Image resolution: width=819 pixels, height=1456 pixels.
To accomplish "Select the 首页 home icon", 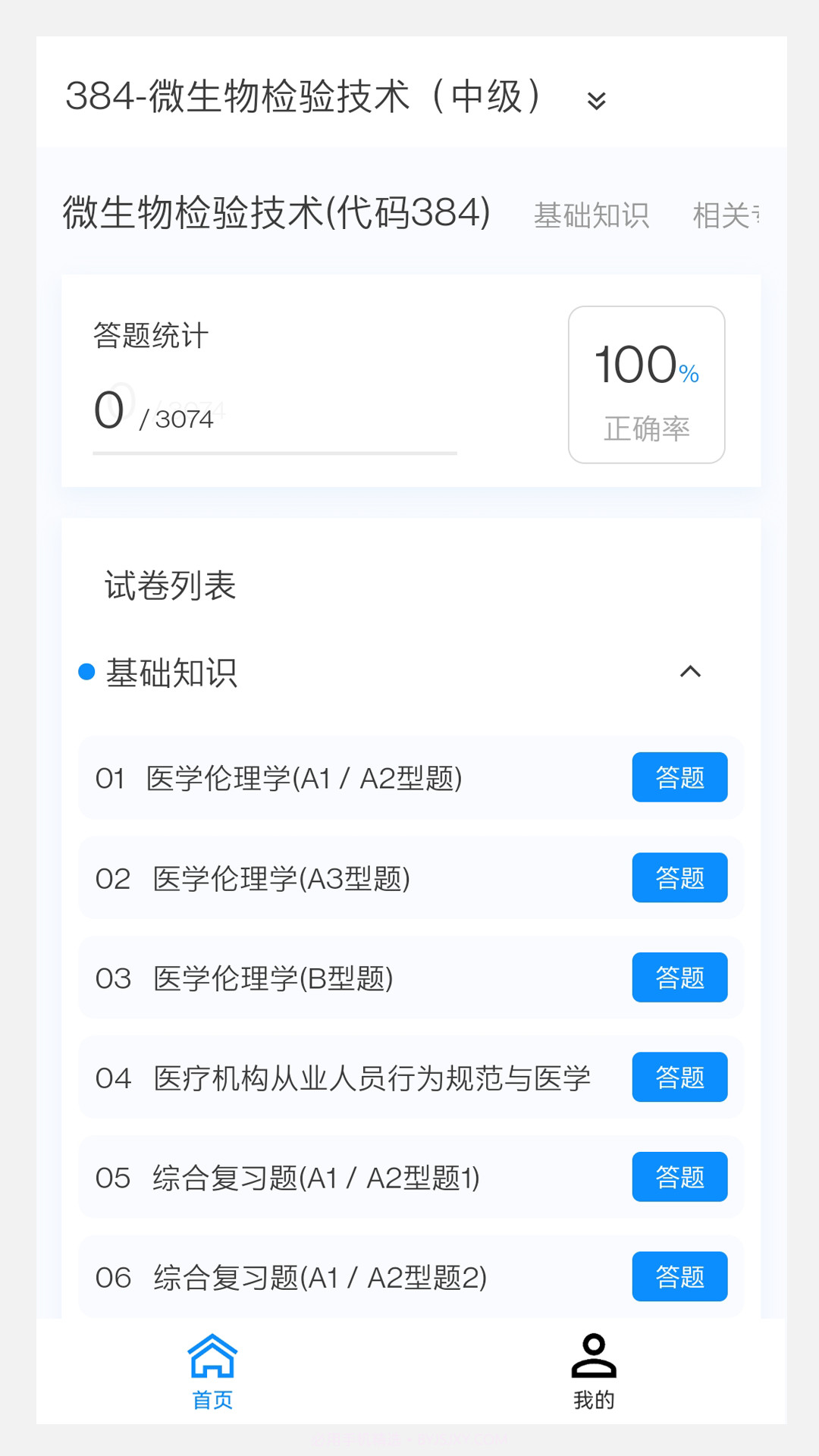I will (x=214, y=1360).
